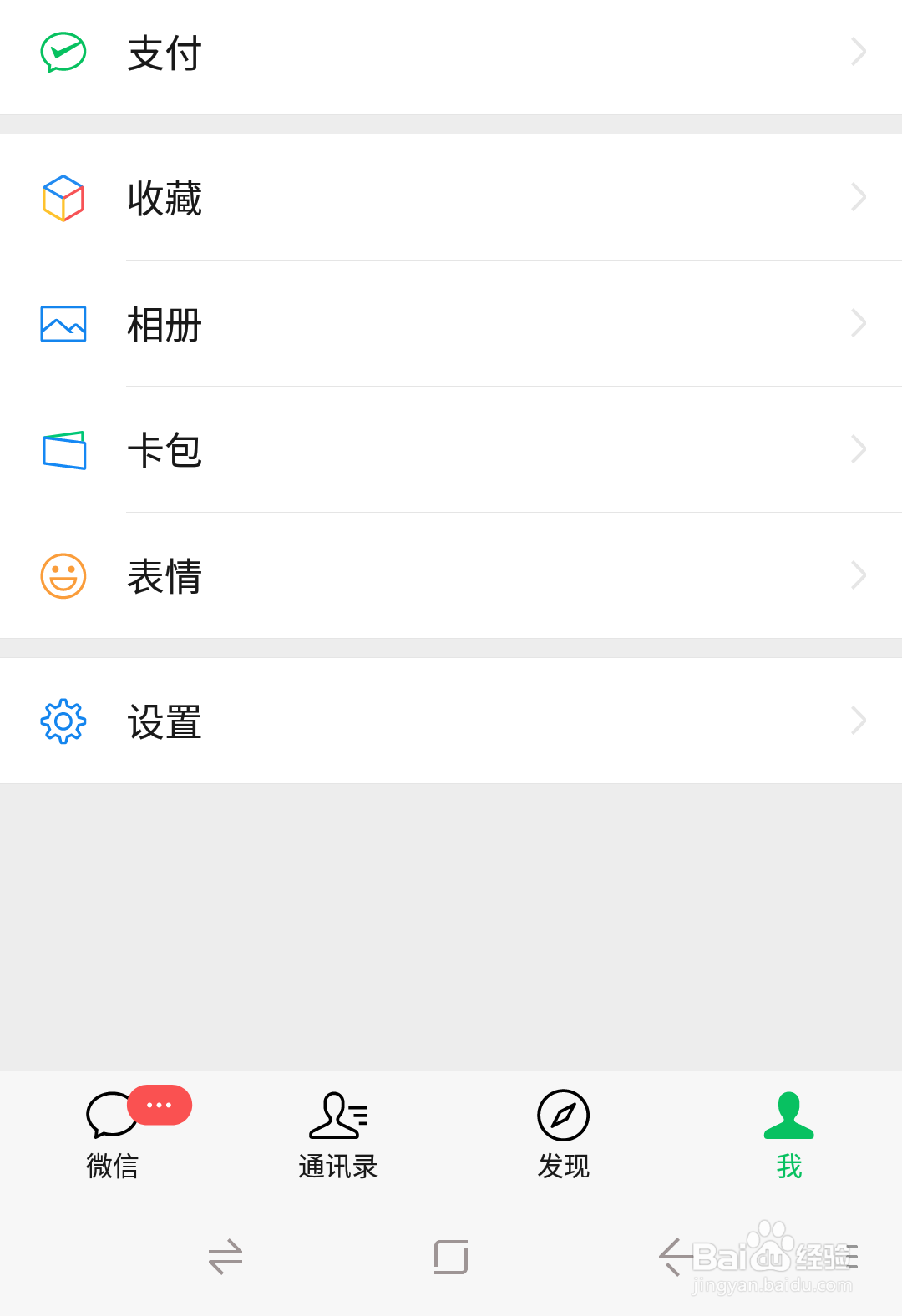Tap the system home button
This screenshot has width=902, height=1316.
click(451, 1257)
